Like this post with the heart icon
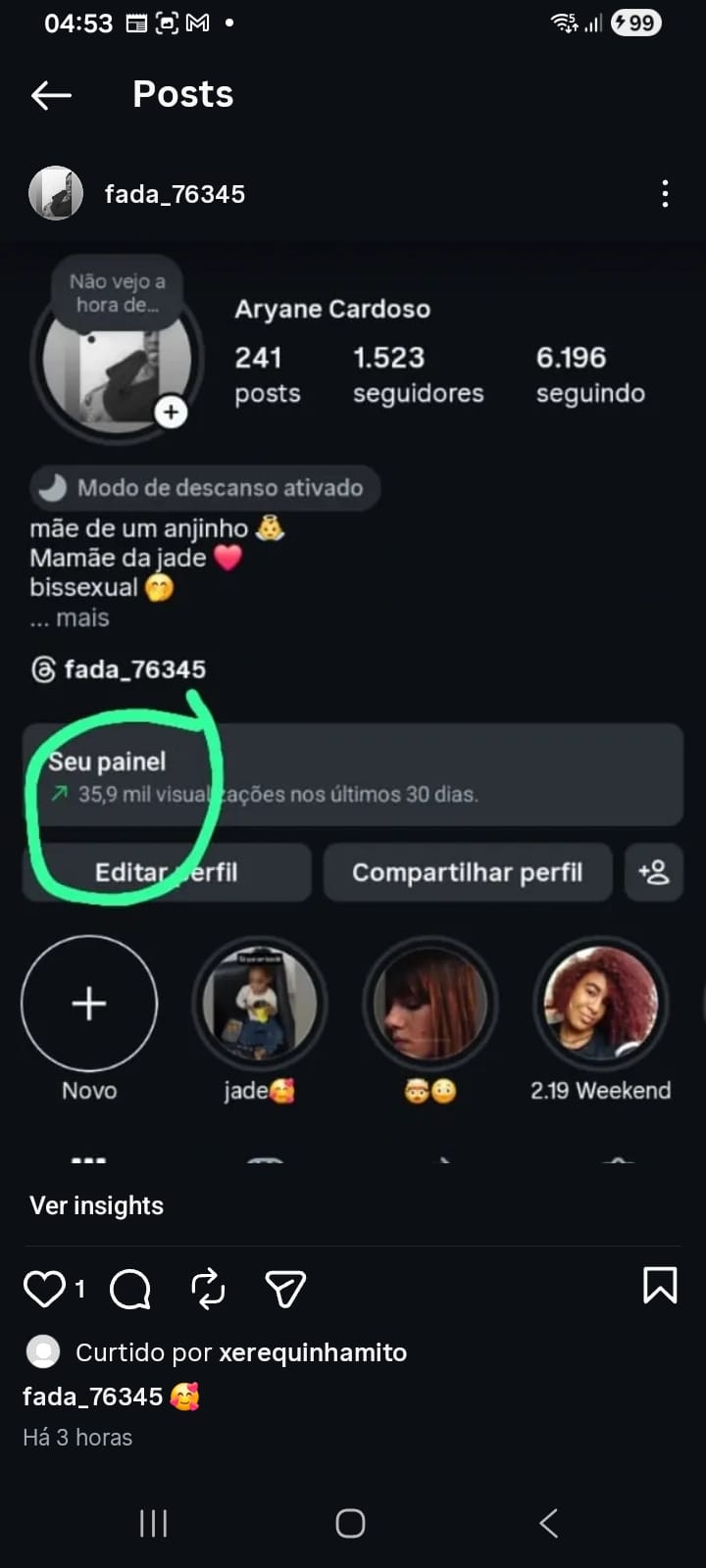This screenshot has width=706, height=1568. pyautogui.click(x=44, y=1289)
